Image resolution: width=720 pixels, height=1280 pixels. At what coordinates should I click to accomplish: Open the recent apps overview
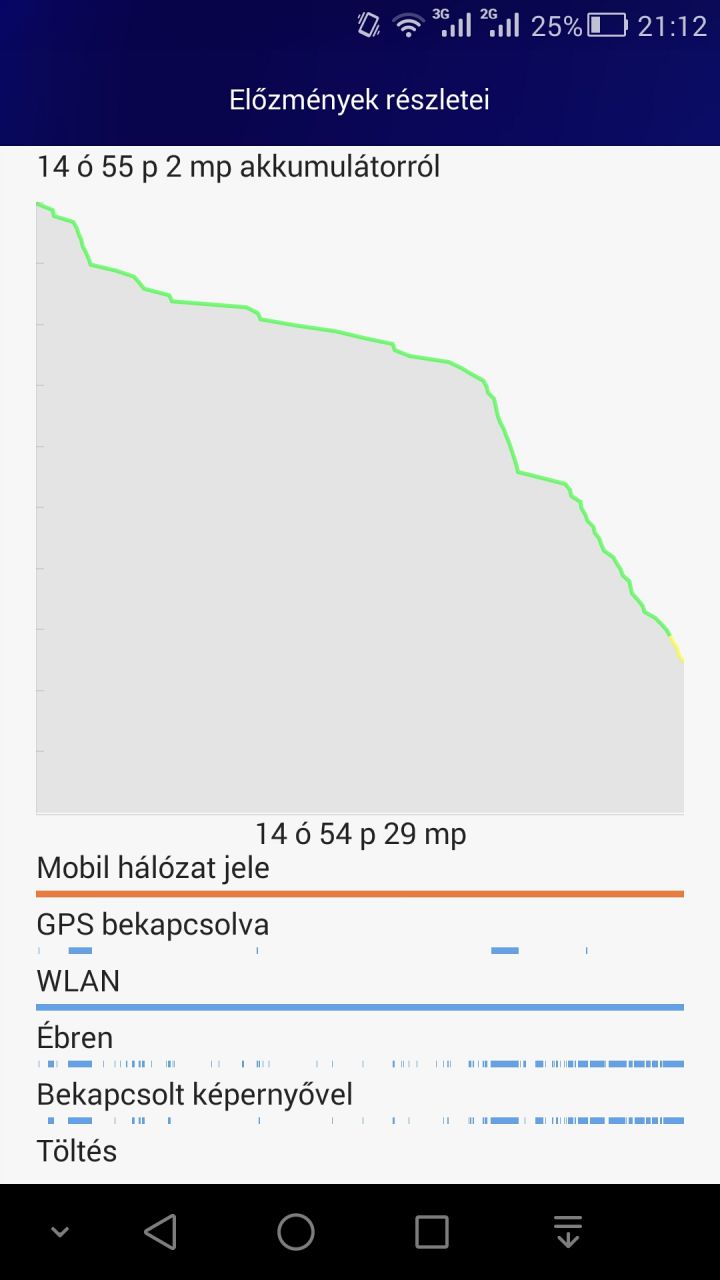tap(432, 1232)
